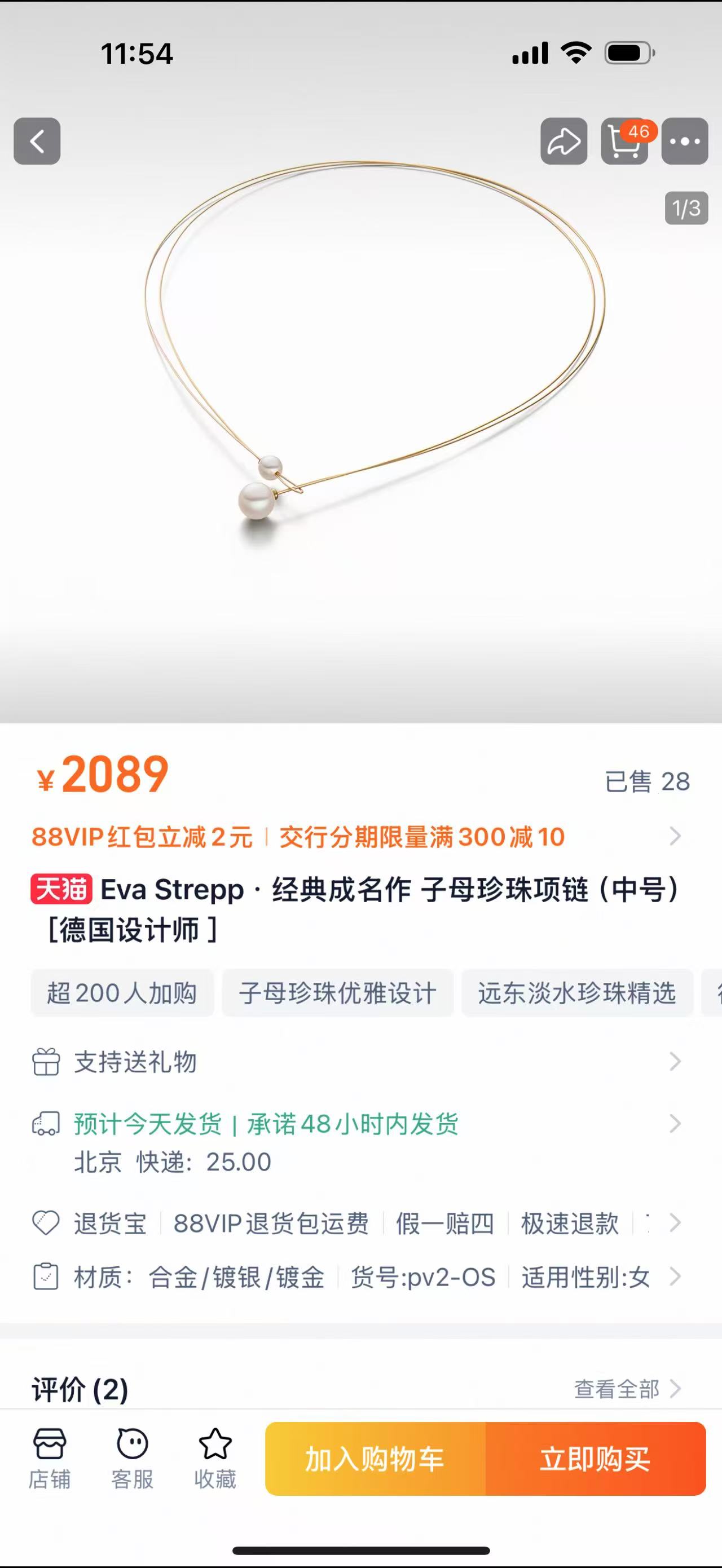Tap 加入购物车 to add to cart
Image resolution: width=722 pixels, height=1568 pixels.
pyautogui.click(x=375, y=1459)
